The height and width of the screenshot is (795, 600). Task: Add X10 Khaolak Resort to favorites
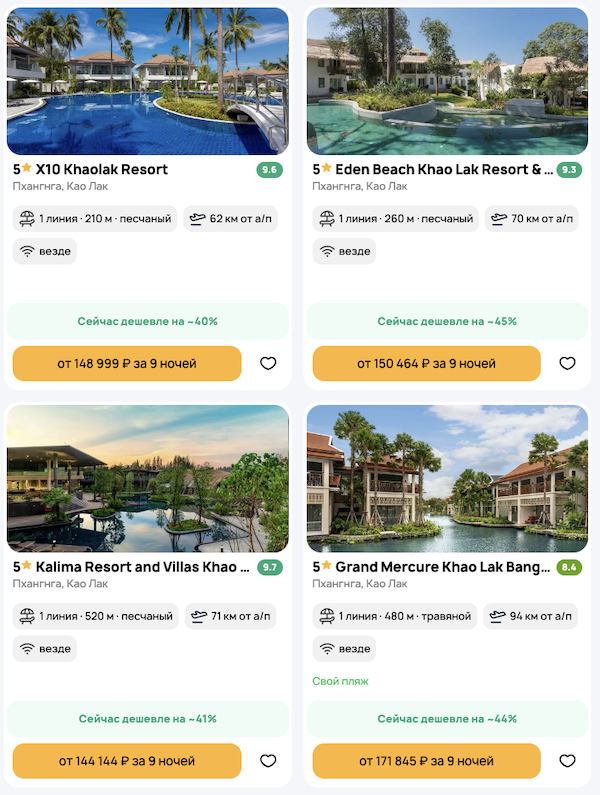click(x=268, y=363)
